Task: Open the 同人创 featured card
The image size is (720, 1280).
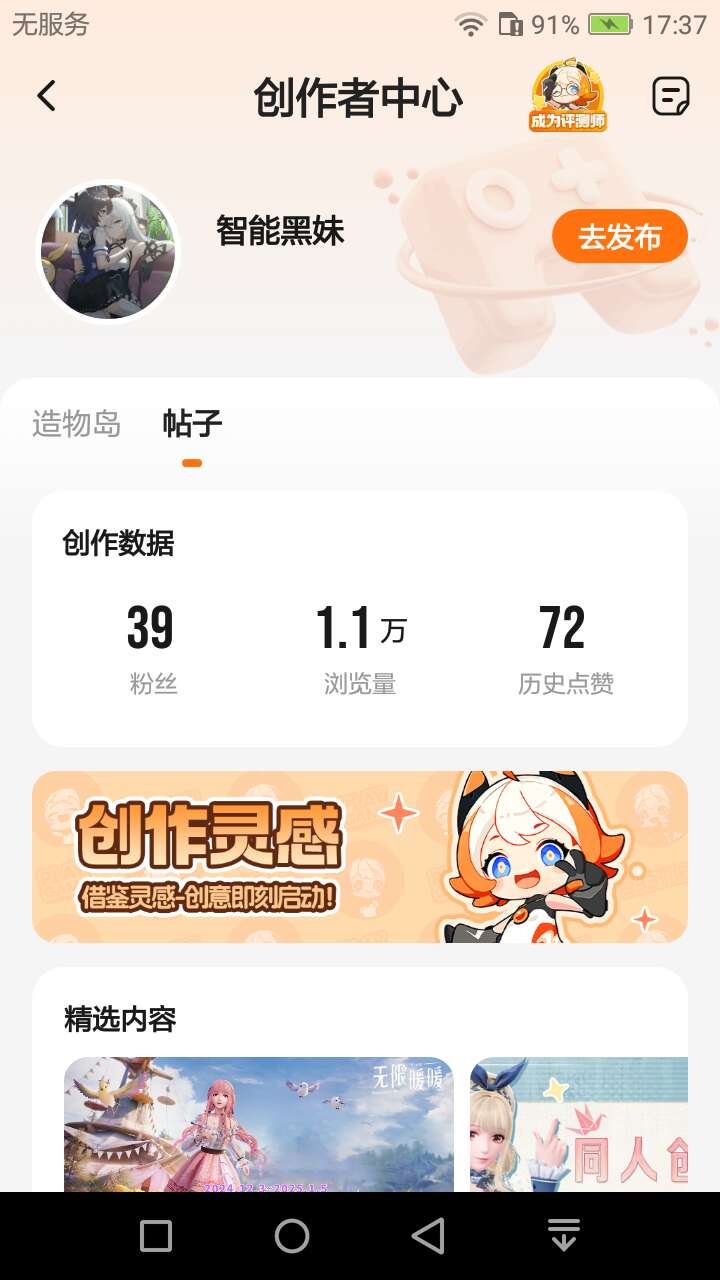Action: pos(580,1125)
